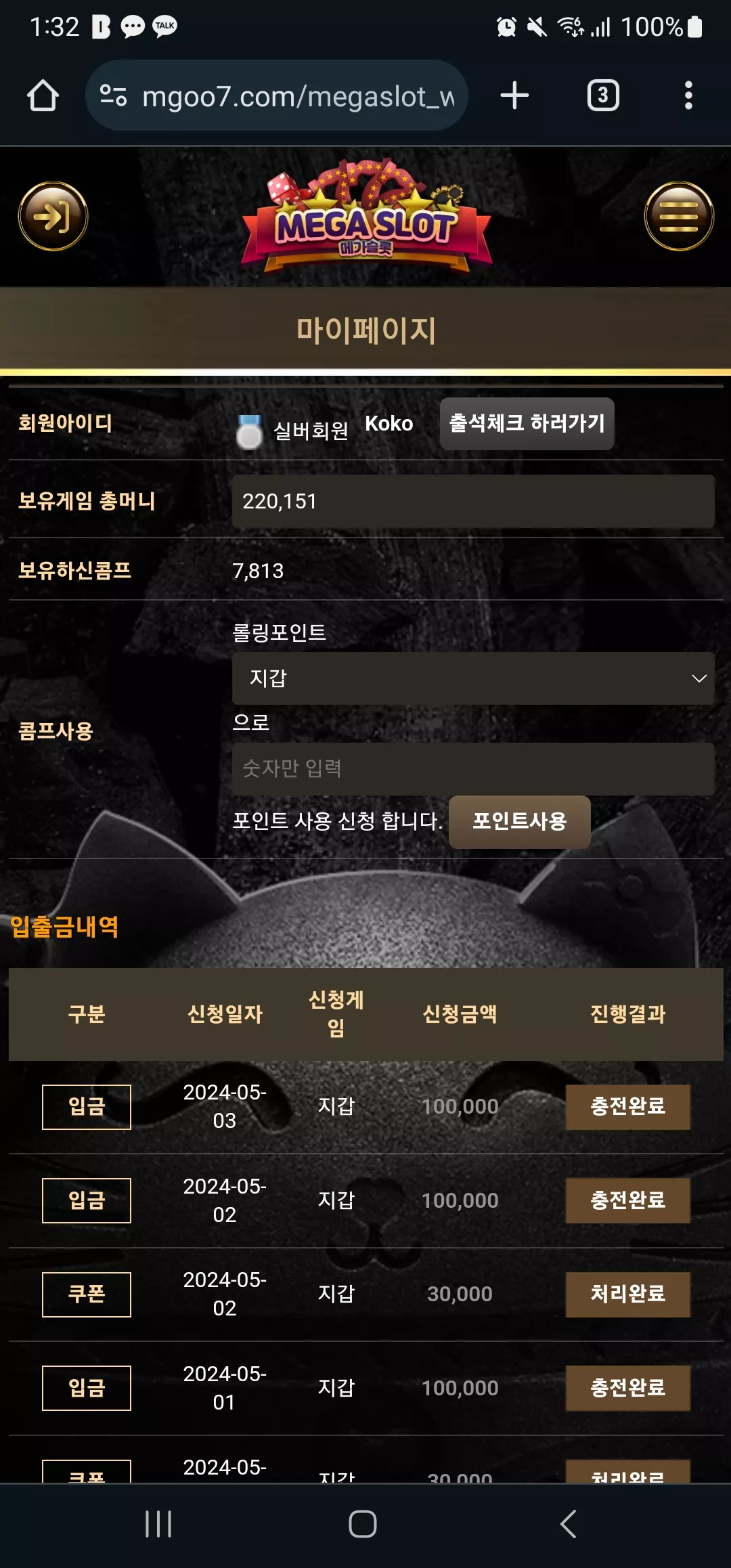Open the browser overflow menu
This screenshot has width=731, height=1568.
click(688, 95)
